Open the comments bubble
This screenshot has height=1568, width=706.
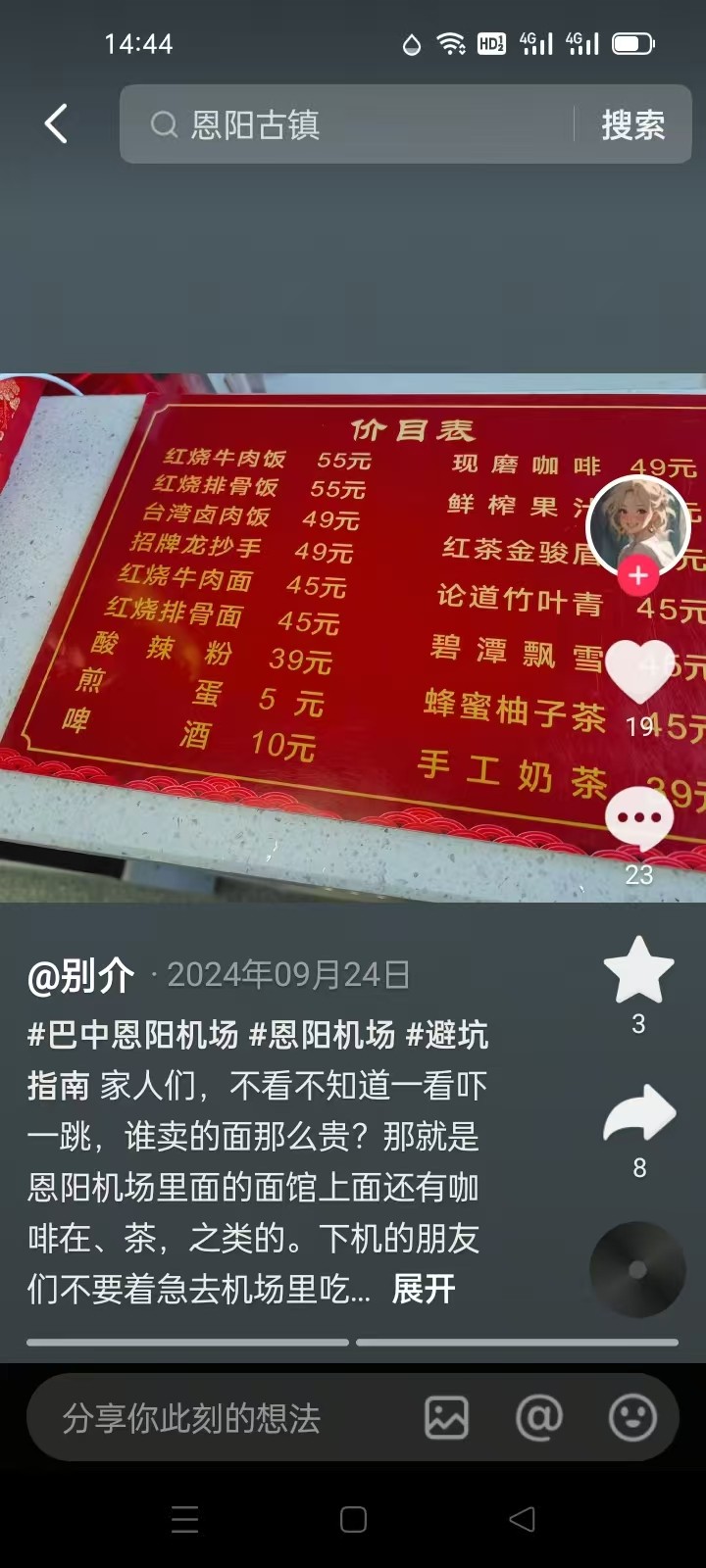639,818
